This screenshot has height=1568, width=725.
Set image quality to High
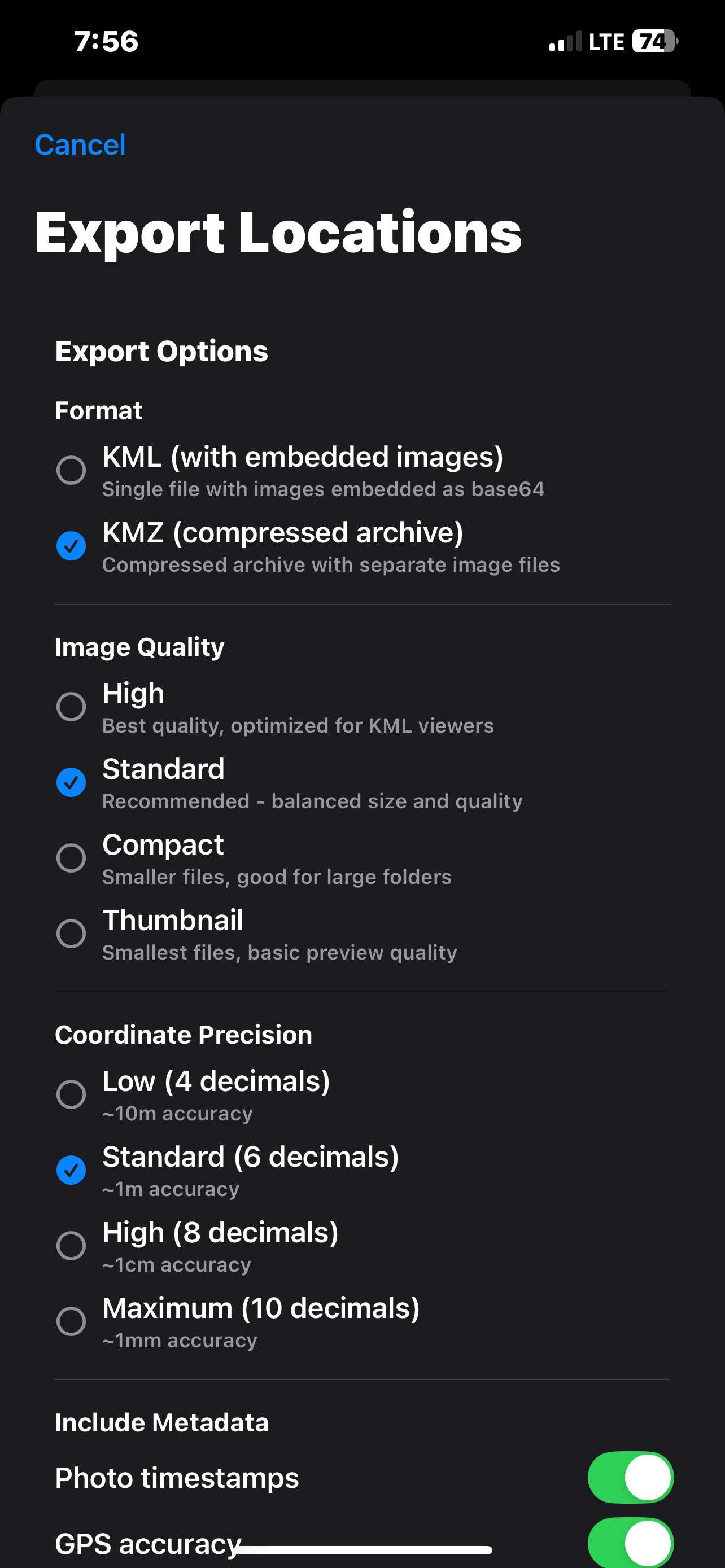71,707
